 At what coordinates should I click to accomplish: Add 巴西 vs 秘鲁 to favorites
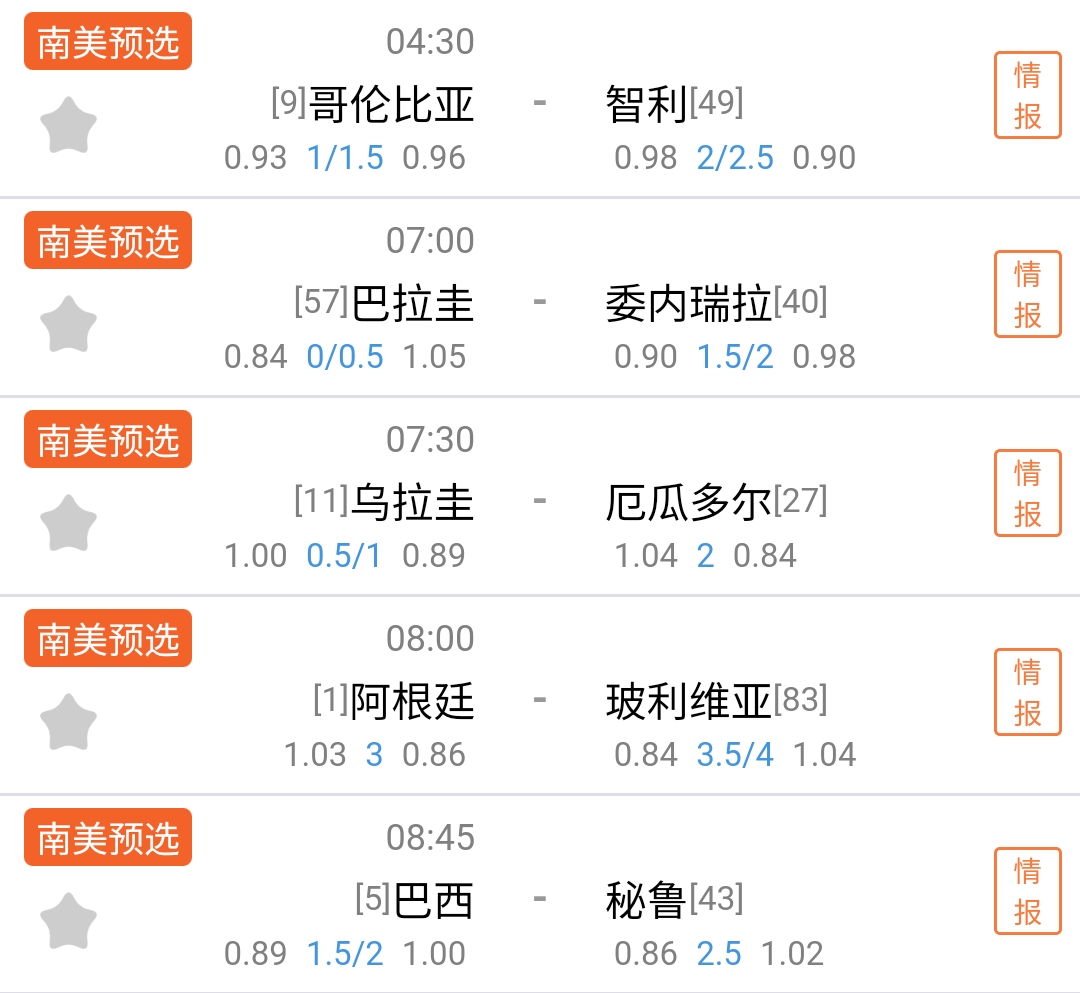pos(68,921)
